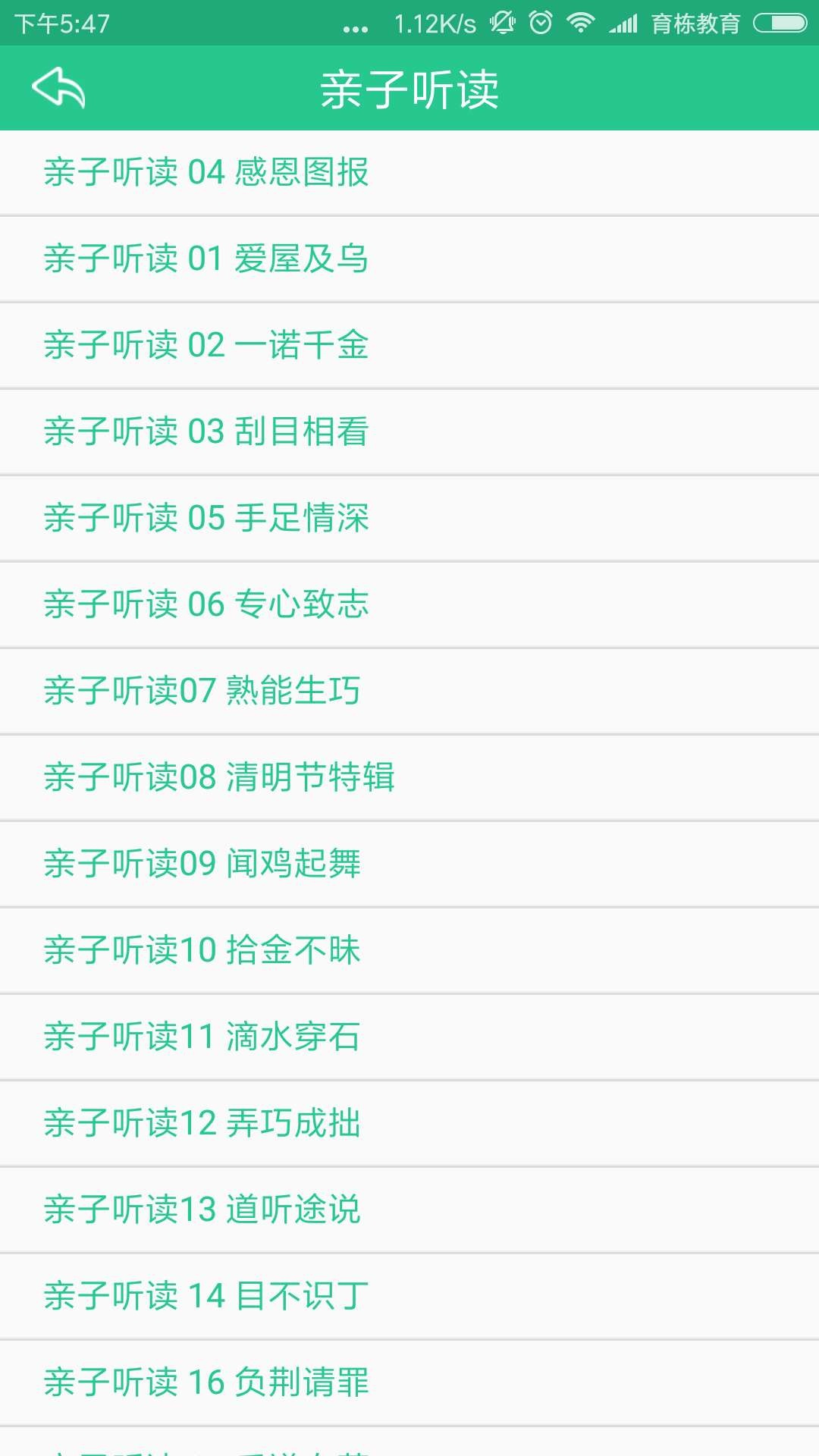Select 亲子听读13 道听途说
This screenshot has width=819, height=1456.
click(x=409, y=1210)
